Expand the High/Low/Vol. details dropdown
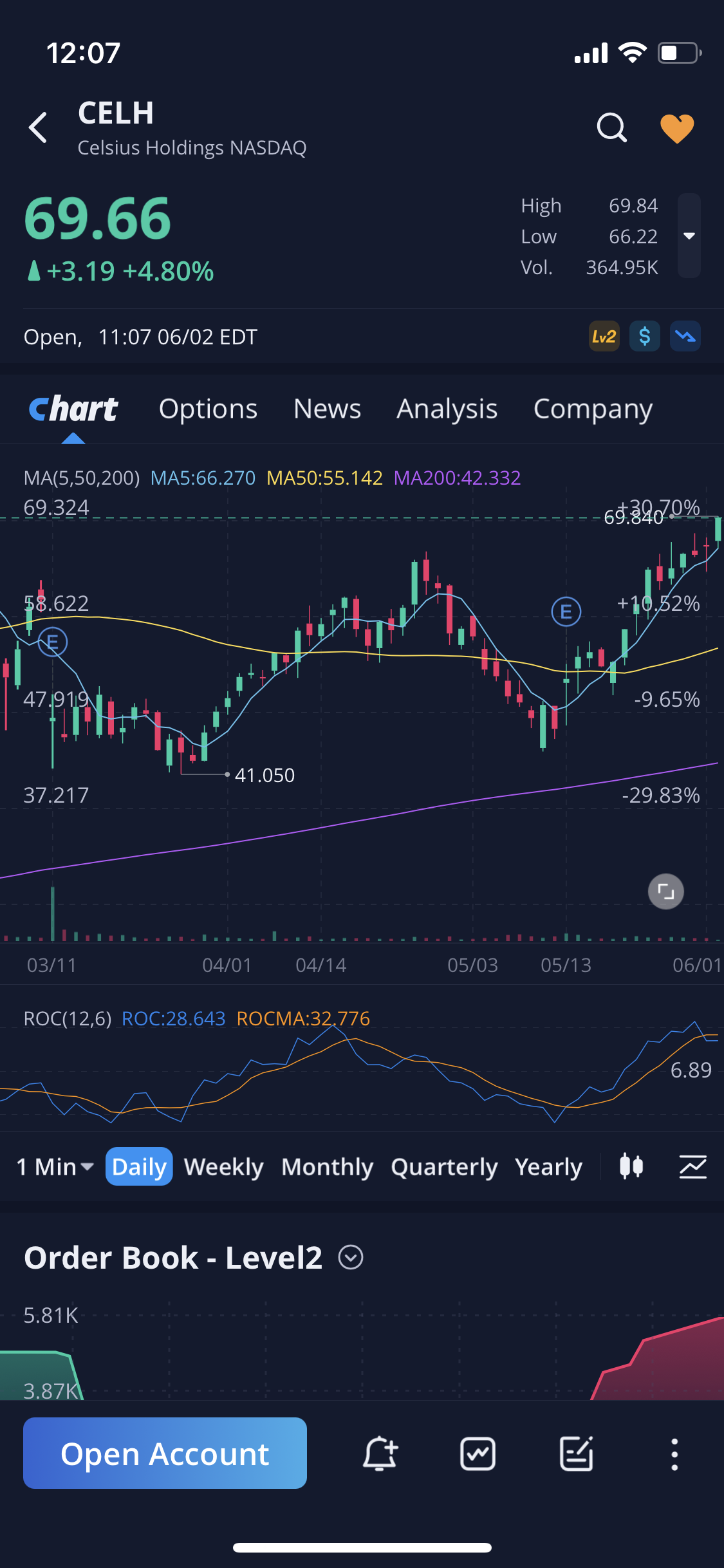 [689, 236]
